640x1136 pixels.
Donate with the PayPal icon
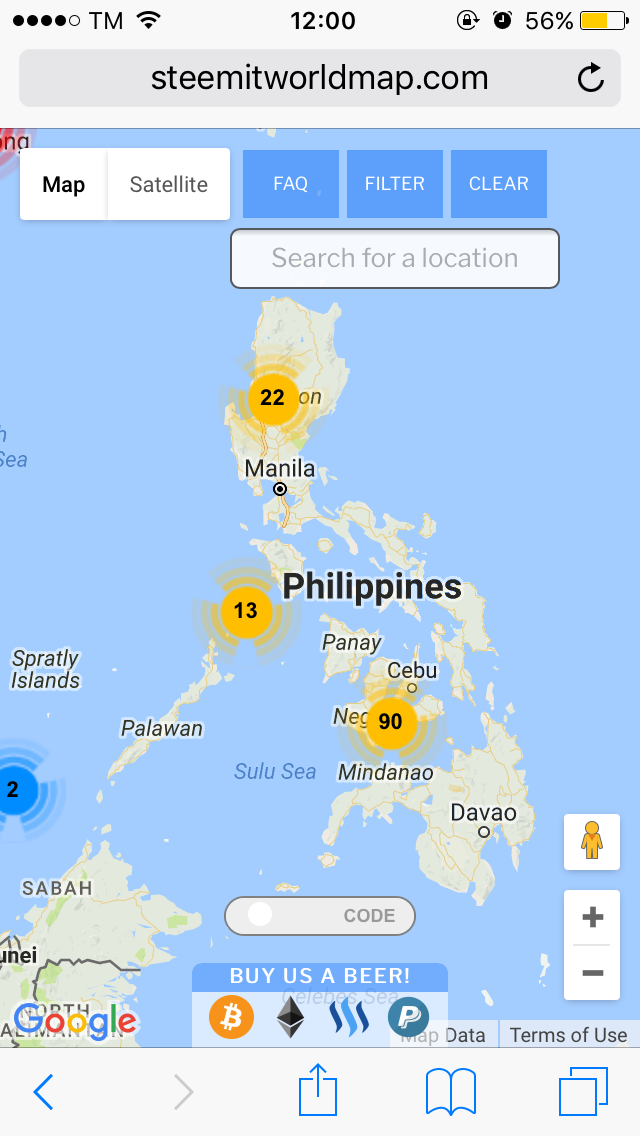(x=408, y=1018)
